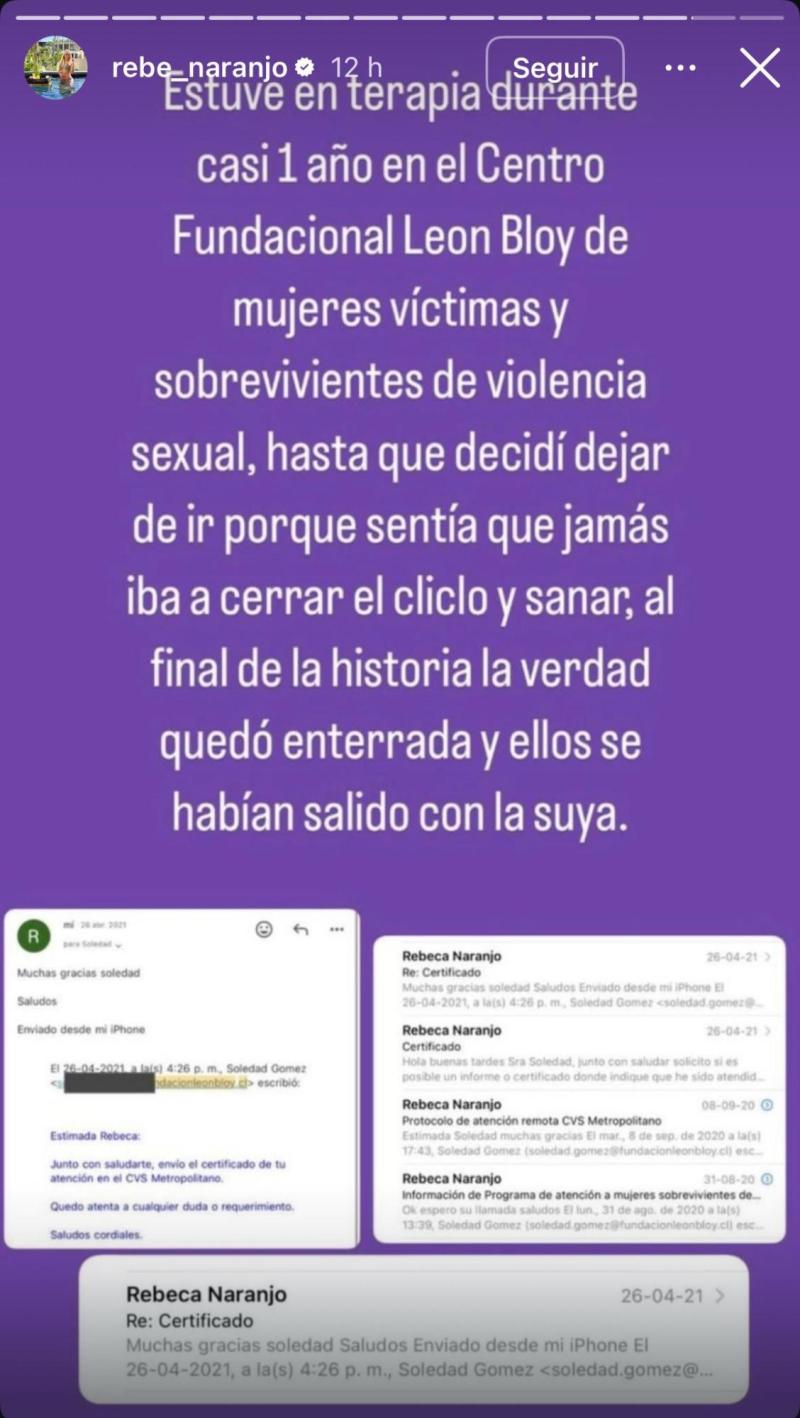Click 'Seguir' to follow rebe_naranjo

coord(554,66)
